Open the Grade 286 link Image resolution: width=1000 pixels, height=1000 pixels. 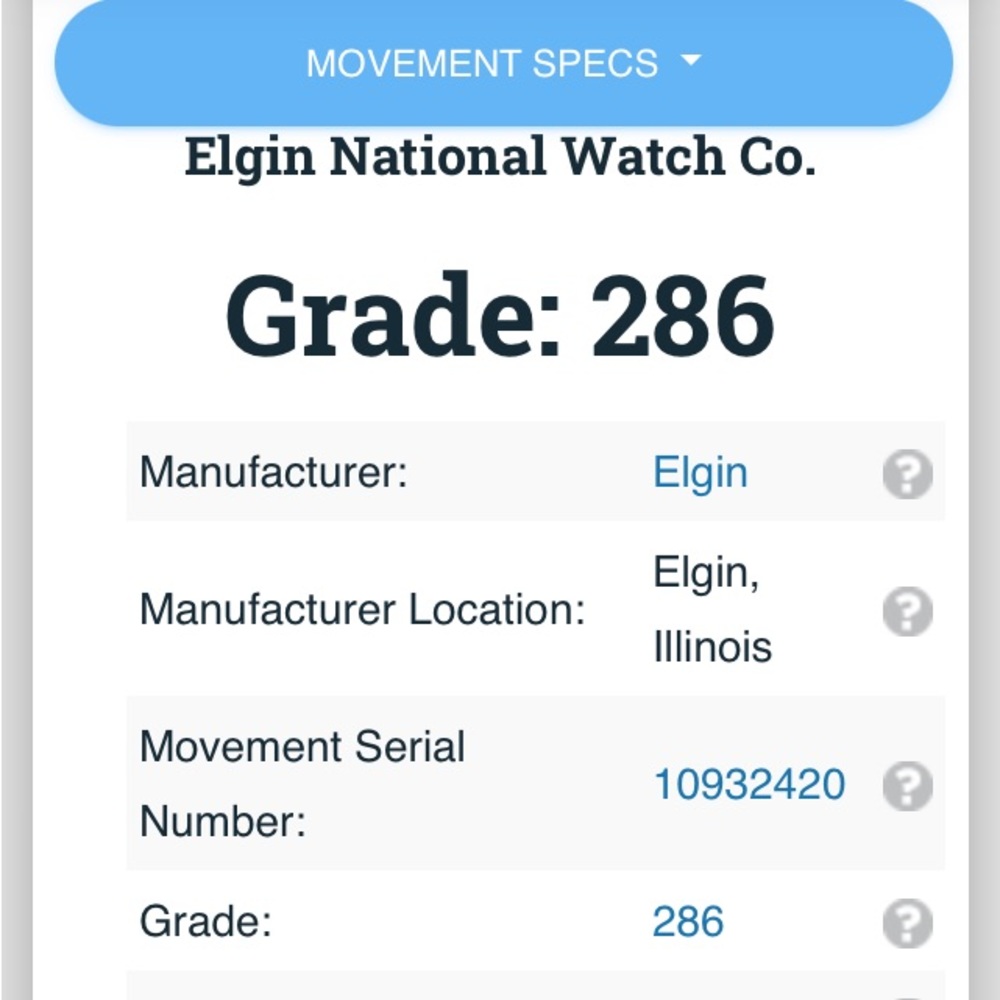[688, 922]
